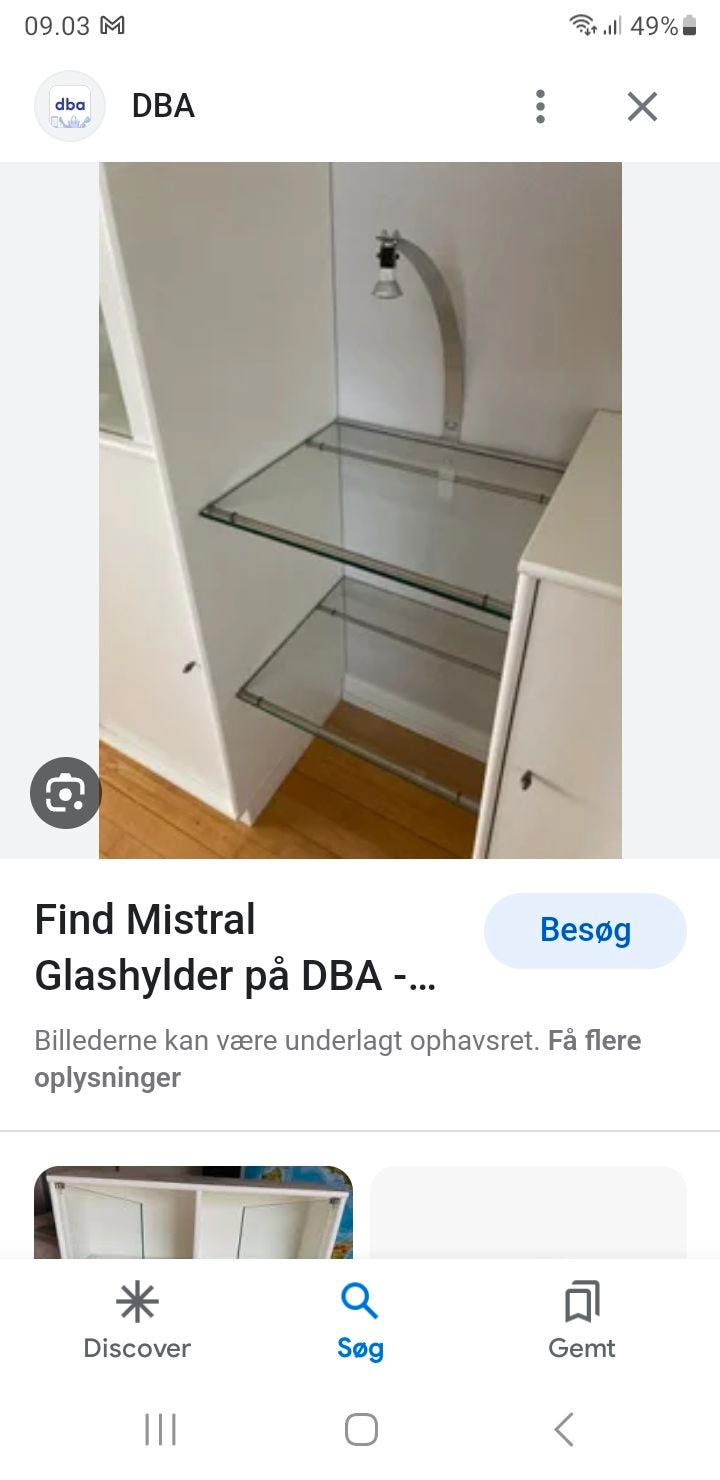Tap Besøg to visit the DBA page
The image size is (720, 1480).
[x=585, y=930]
